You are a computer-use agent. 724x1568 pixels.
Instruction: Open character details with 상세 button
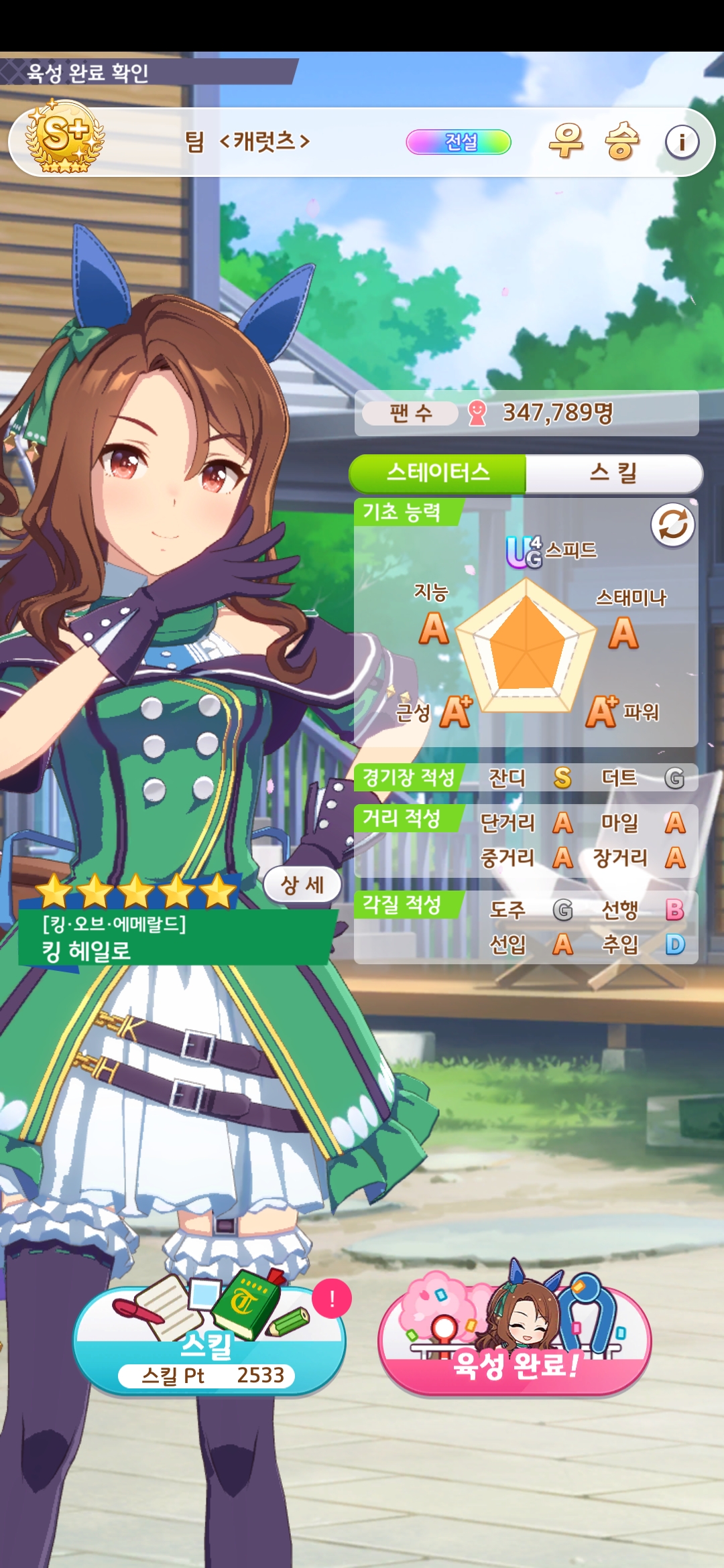302,885
